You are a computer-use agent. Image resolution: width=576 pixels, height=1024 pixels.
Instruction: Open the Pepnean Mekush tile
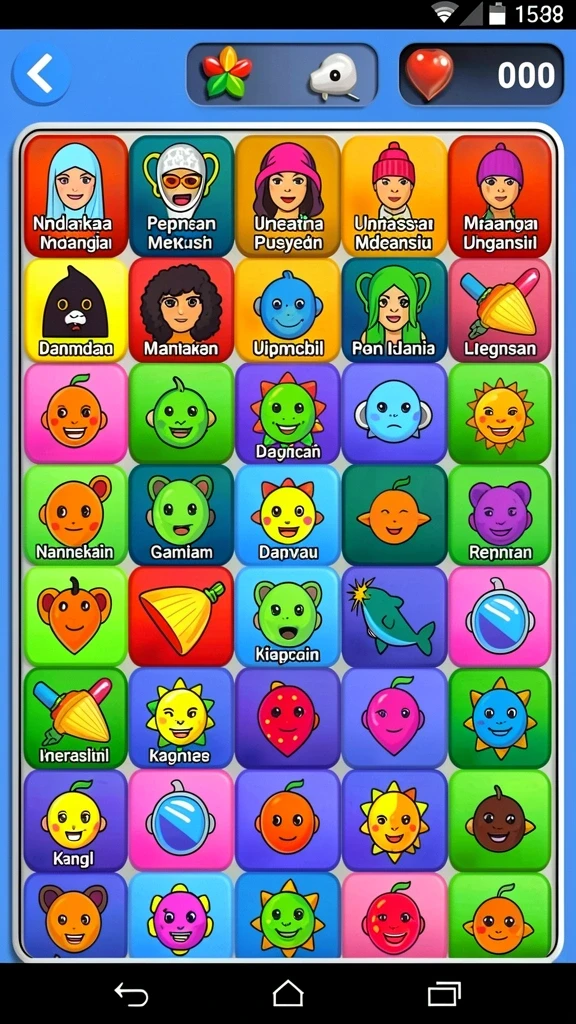[181, 197]
